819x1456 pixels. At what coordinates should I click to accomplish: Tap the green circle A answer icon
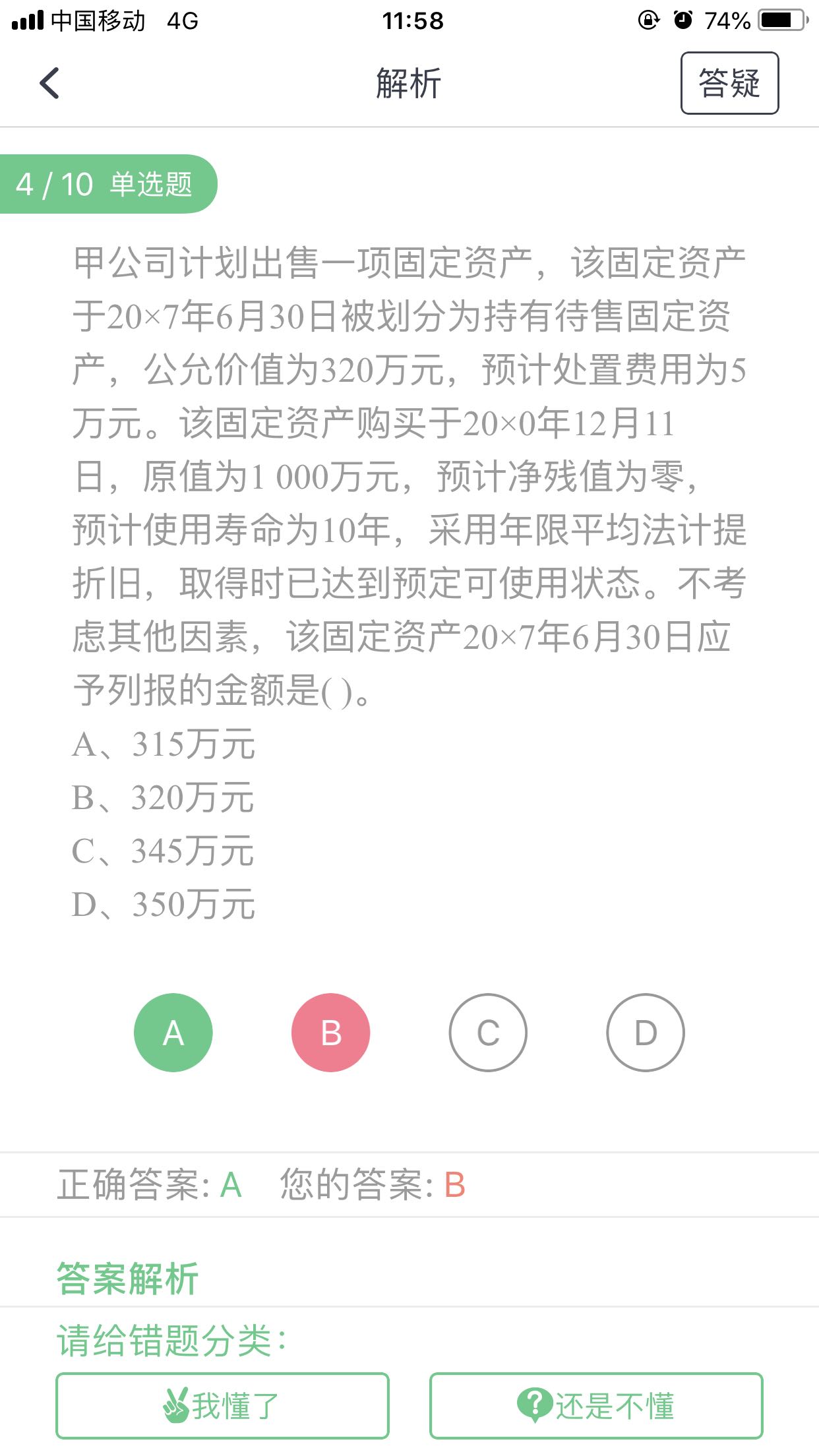point(173,1032)
